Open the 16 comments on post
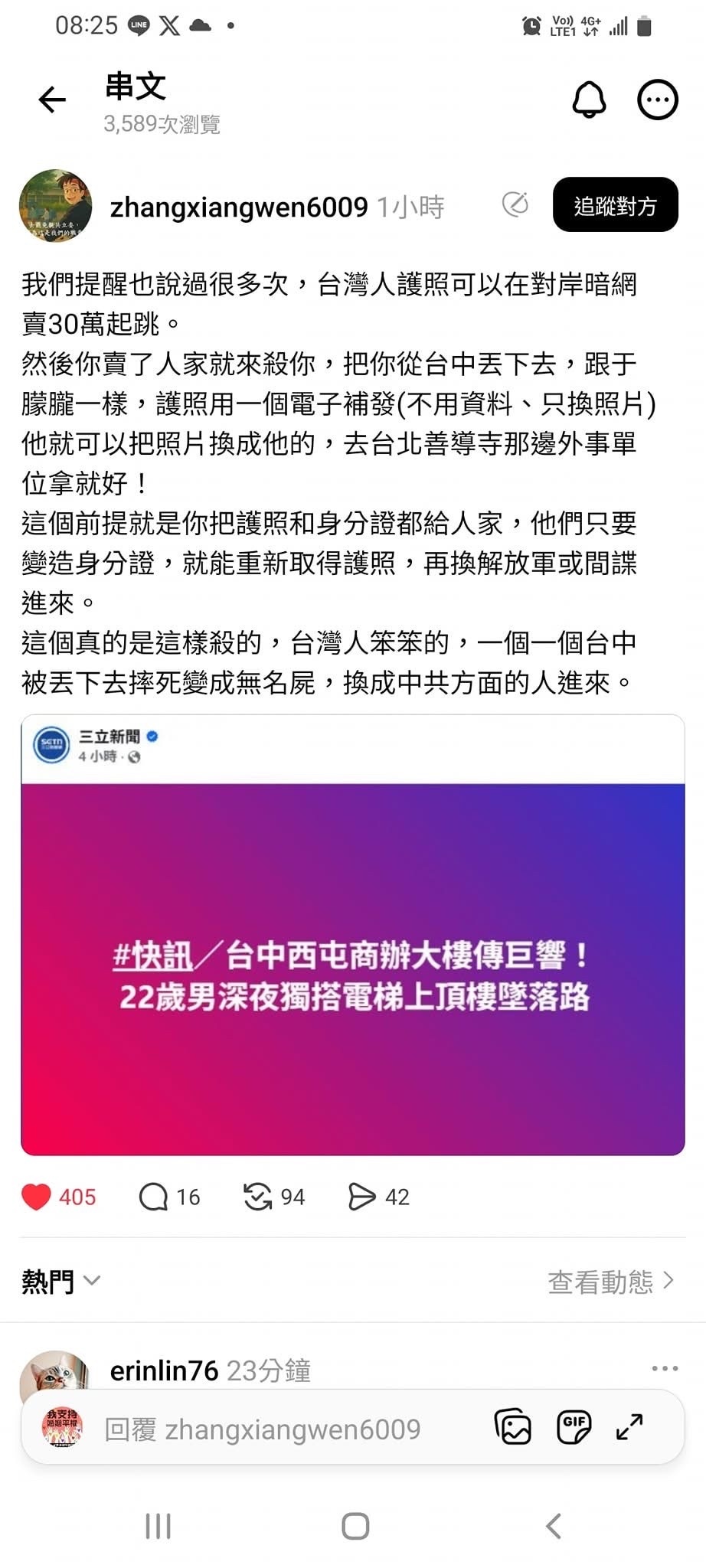Screen dimensions: 706x1568 (x=154, y=1197)
